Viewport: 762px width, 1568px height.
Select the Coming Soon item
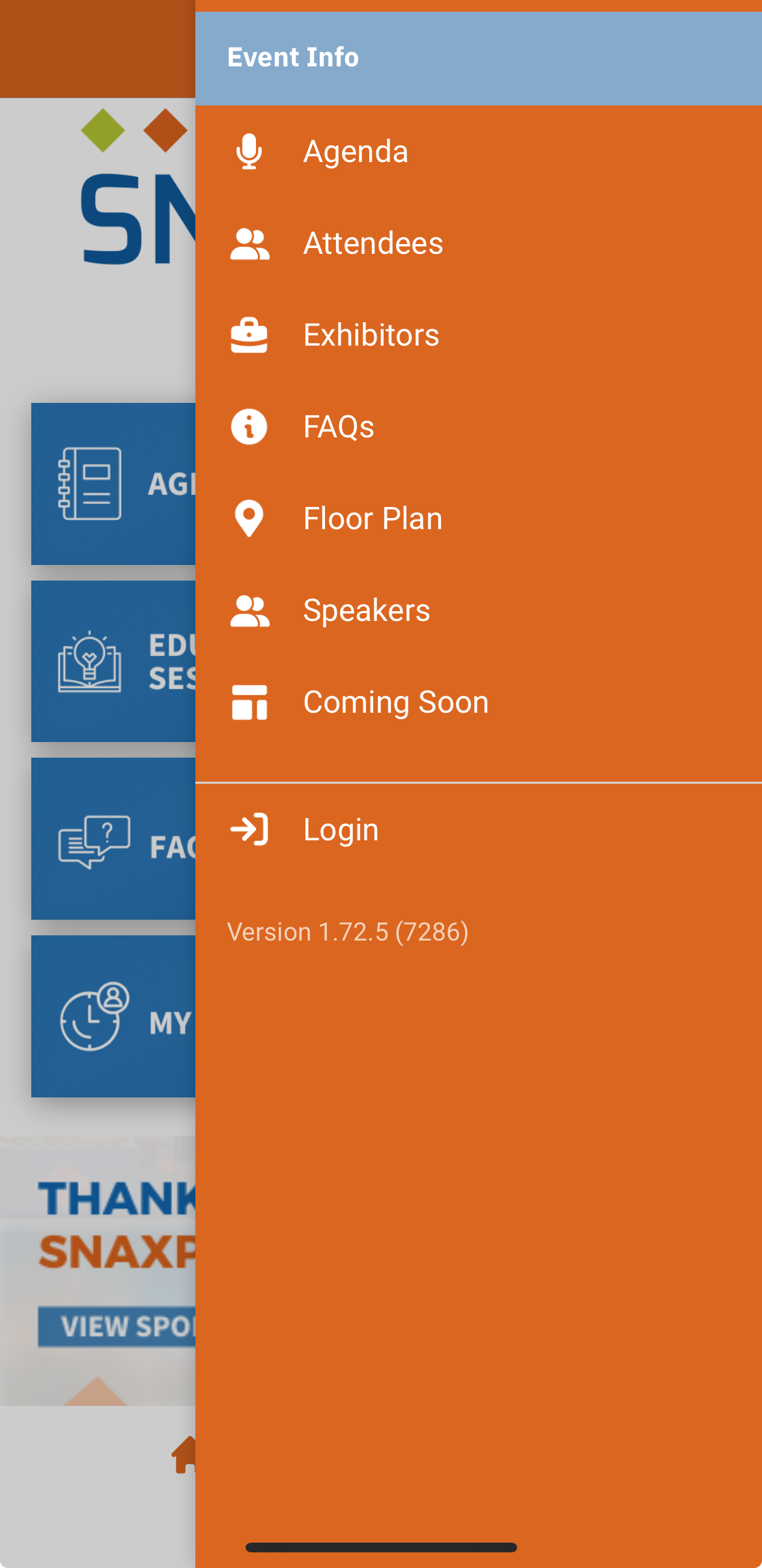395,702
